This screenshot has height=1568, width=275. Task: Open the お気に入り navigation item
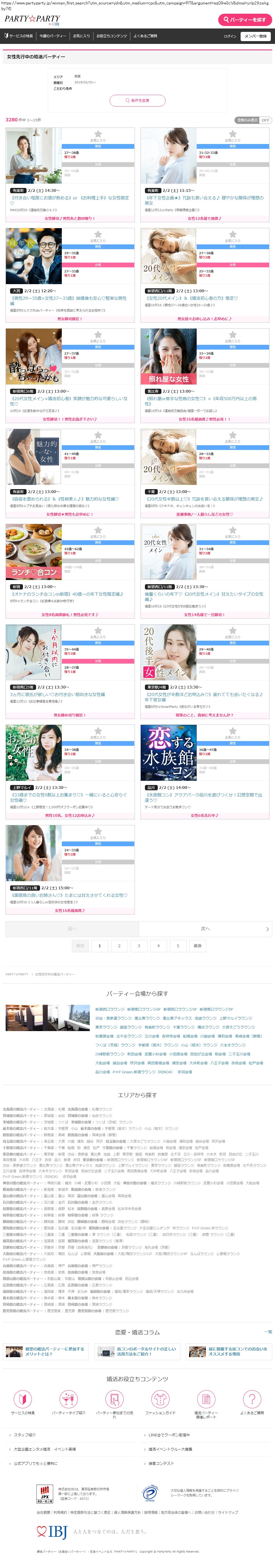pos(81,36)
